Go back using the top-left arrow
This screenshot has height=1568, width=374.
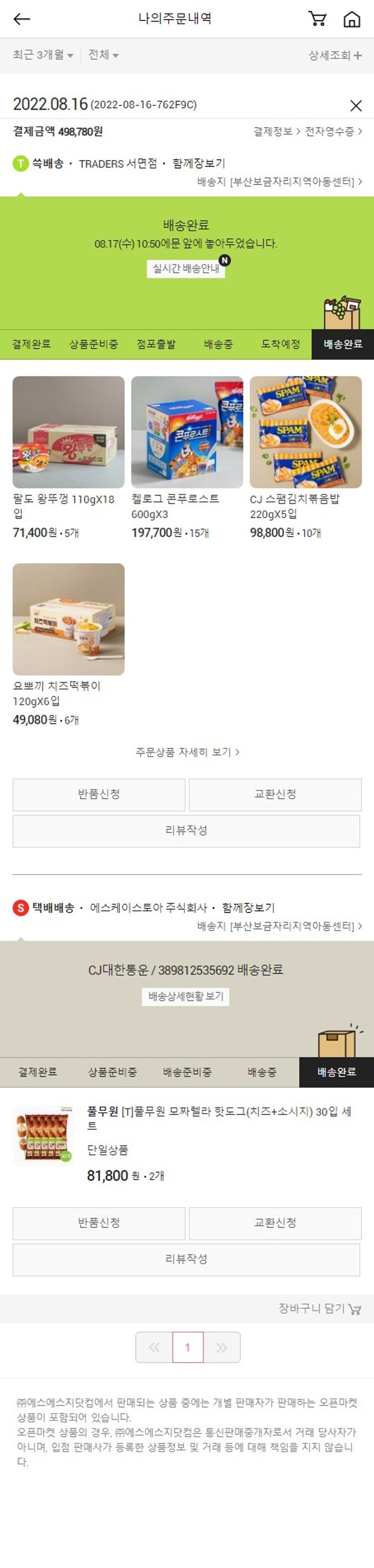tap(22, 19)
